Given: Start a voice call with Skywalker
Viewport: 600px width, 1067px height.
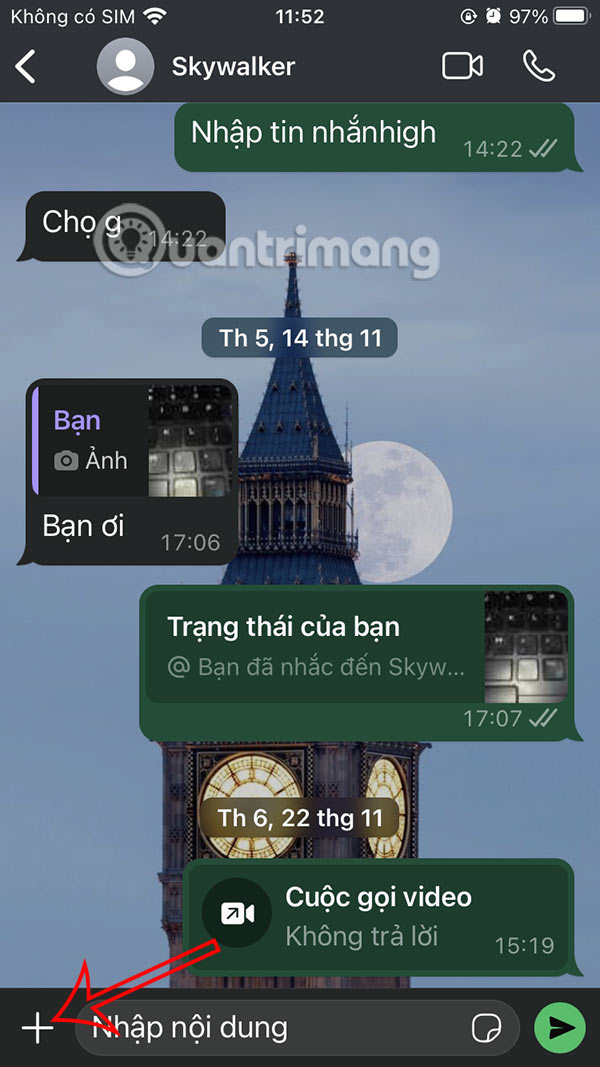Looking at the screenshot, I should 538,66.
